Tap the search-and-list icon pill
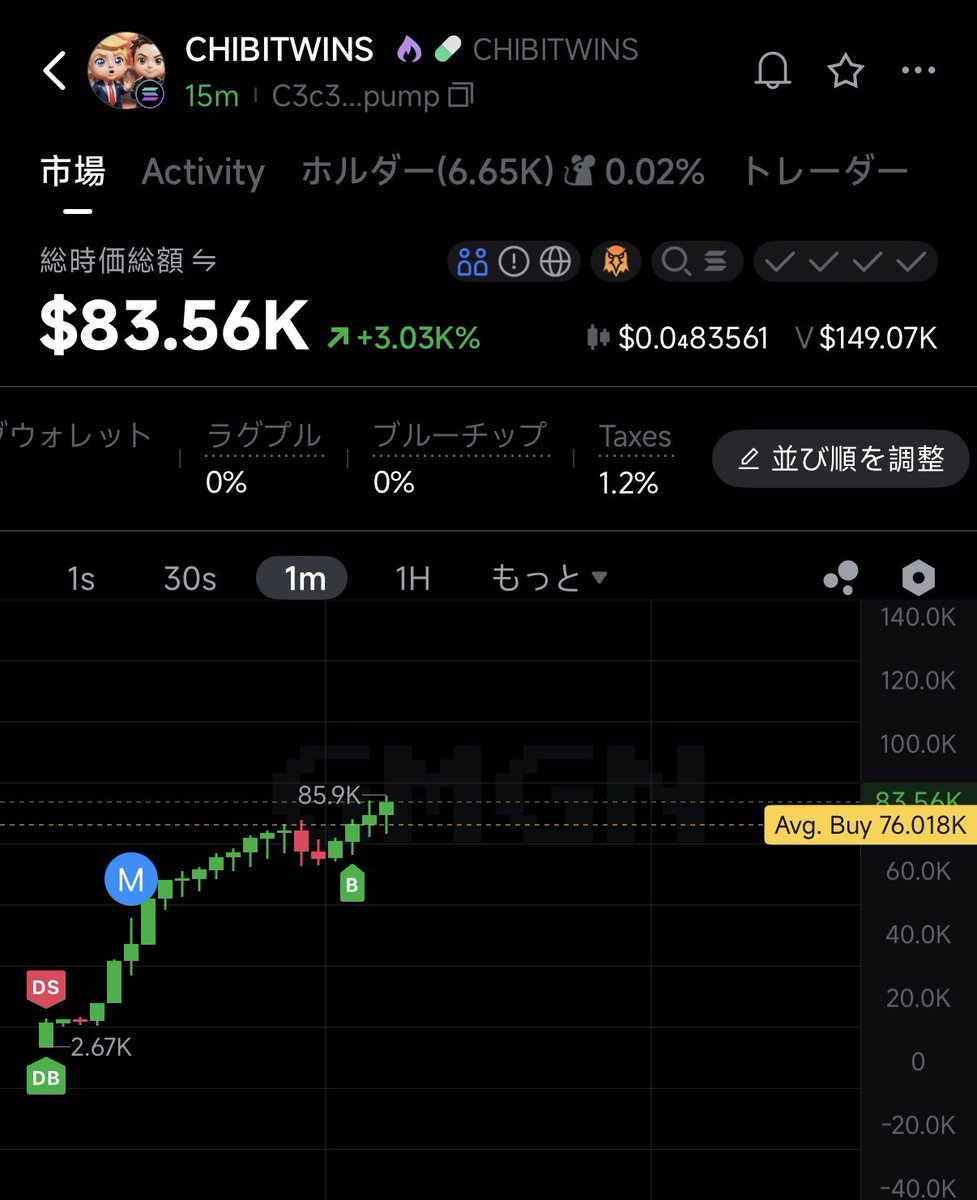Image resolution: width=977 pixels, height=1200 pixels. pyautogui.click(x=697, y=262)
